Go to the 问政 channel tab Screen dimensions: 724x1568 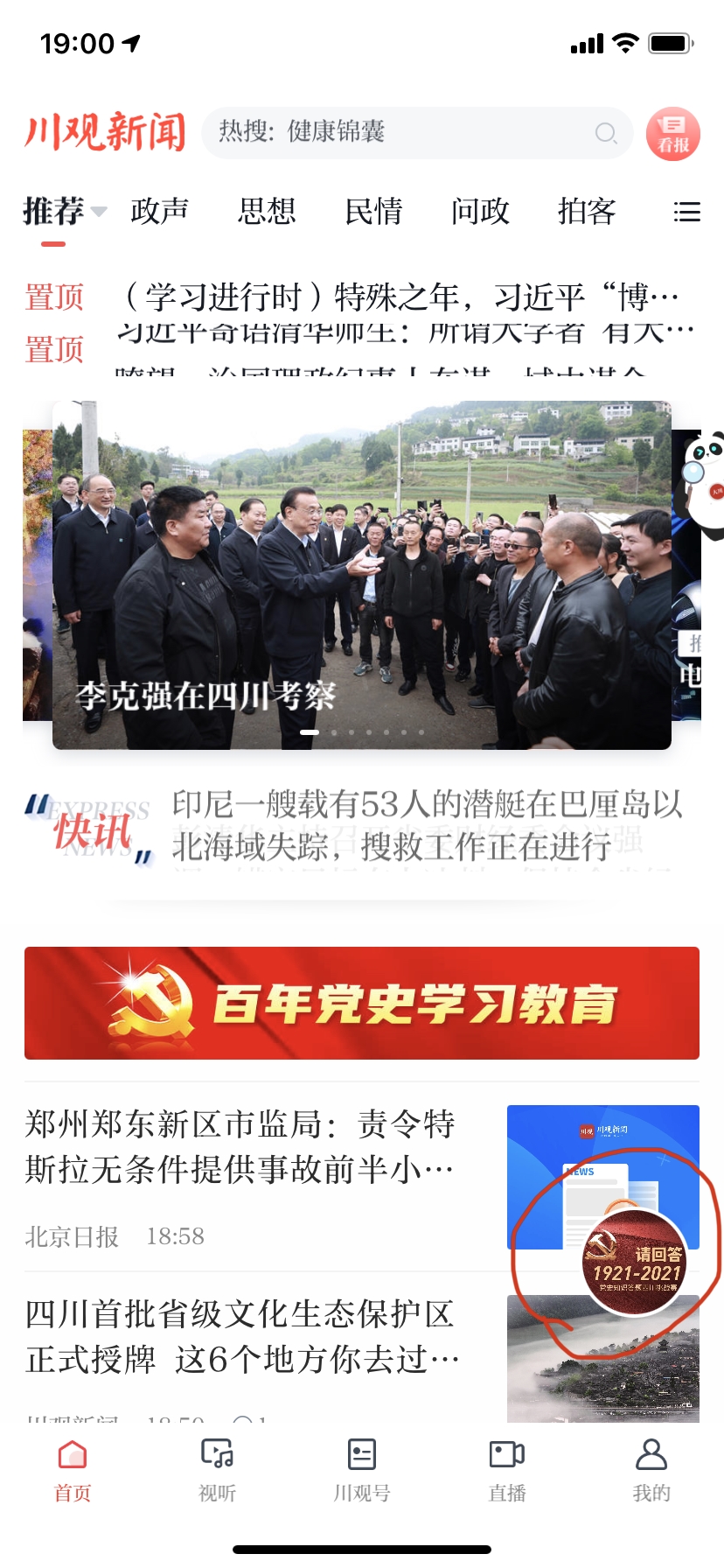click(x=480, y=211)
